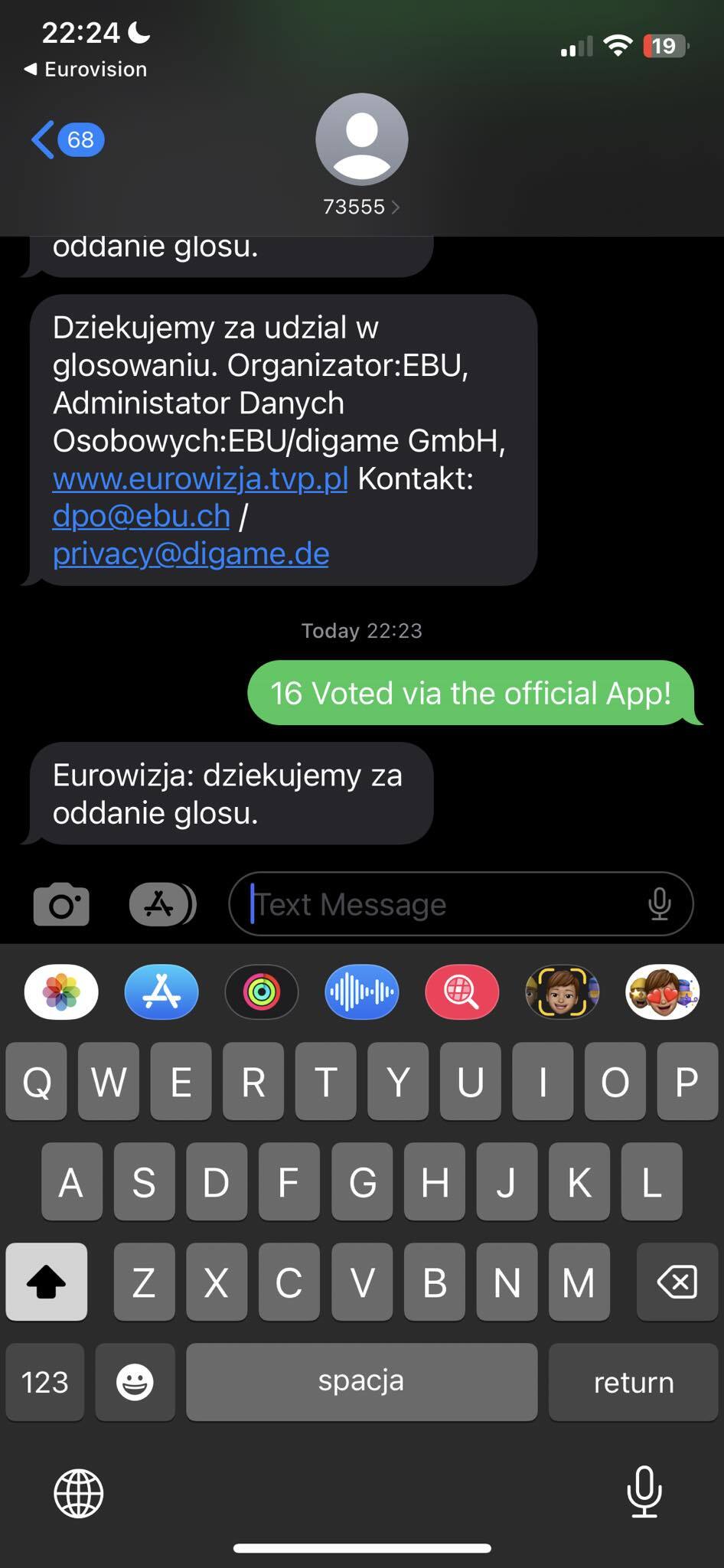Open Memoji stickers in the app strip

point(662,992)
